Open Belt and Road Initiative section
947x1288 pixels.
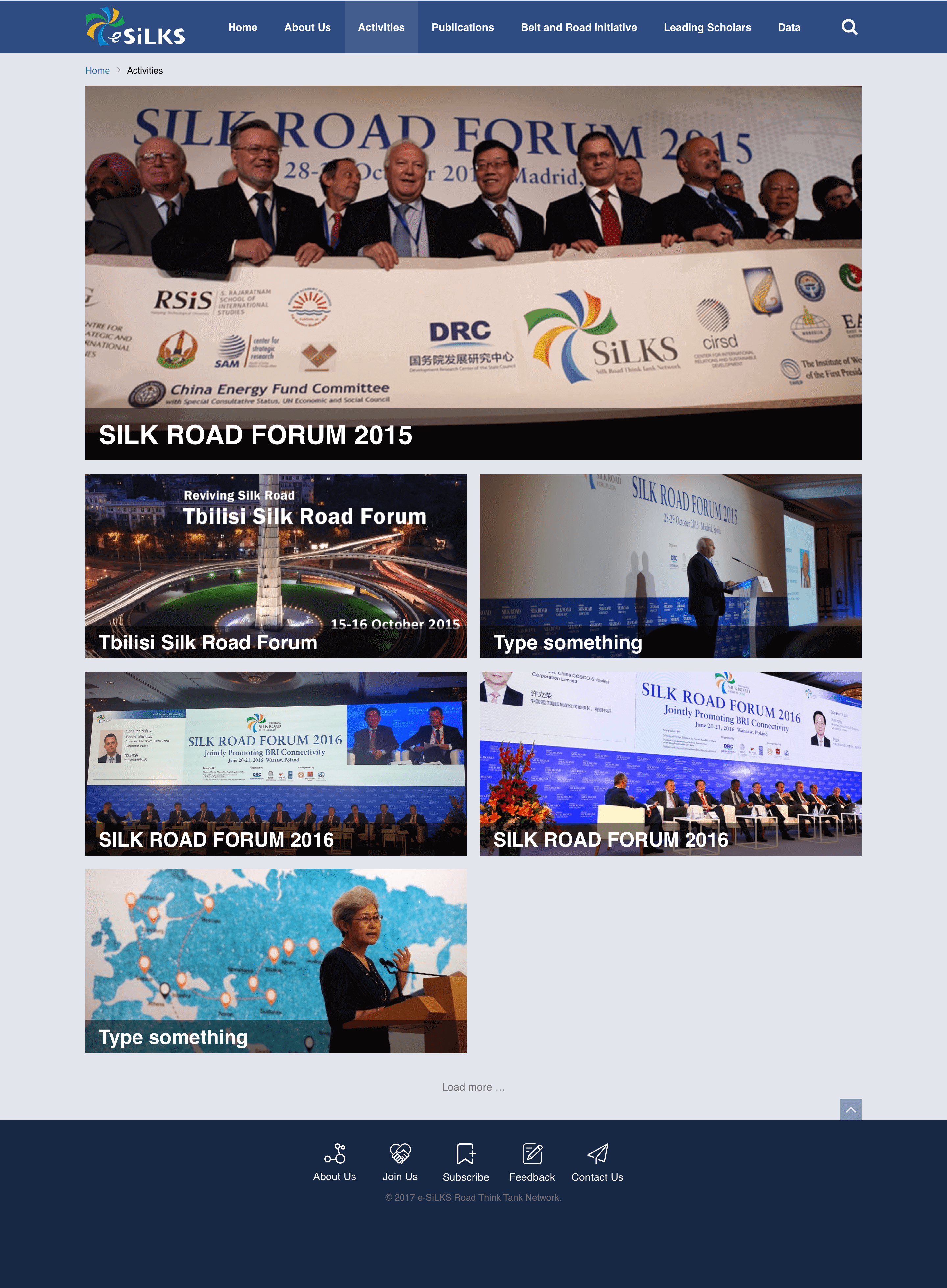(578, 27)
